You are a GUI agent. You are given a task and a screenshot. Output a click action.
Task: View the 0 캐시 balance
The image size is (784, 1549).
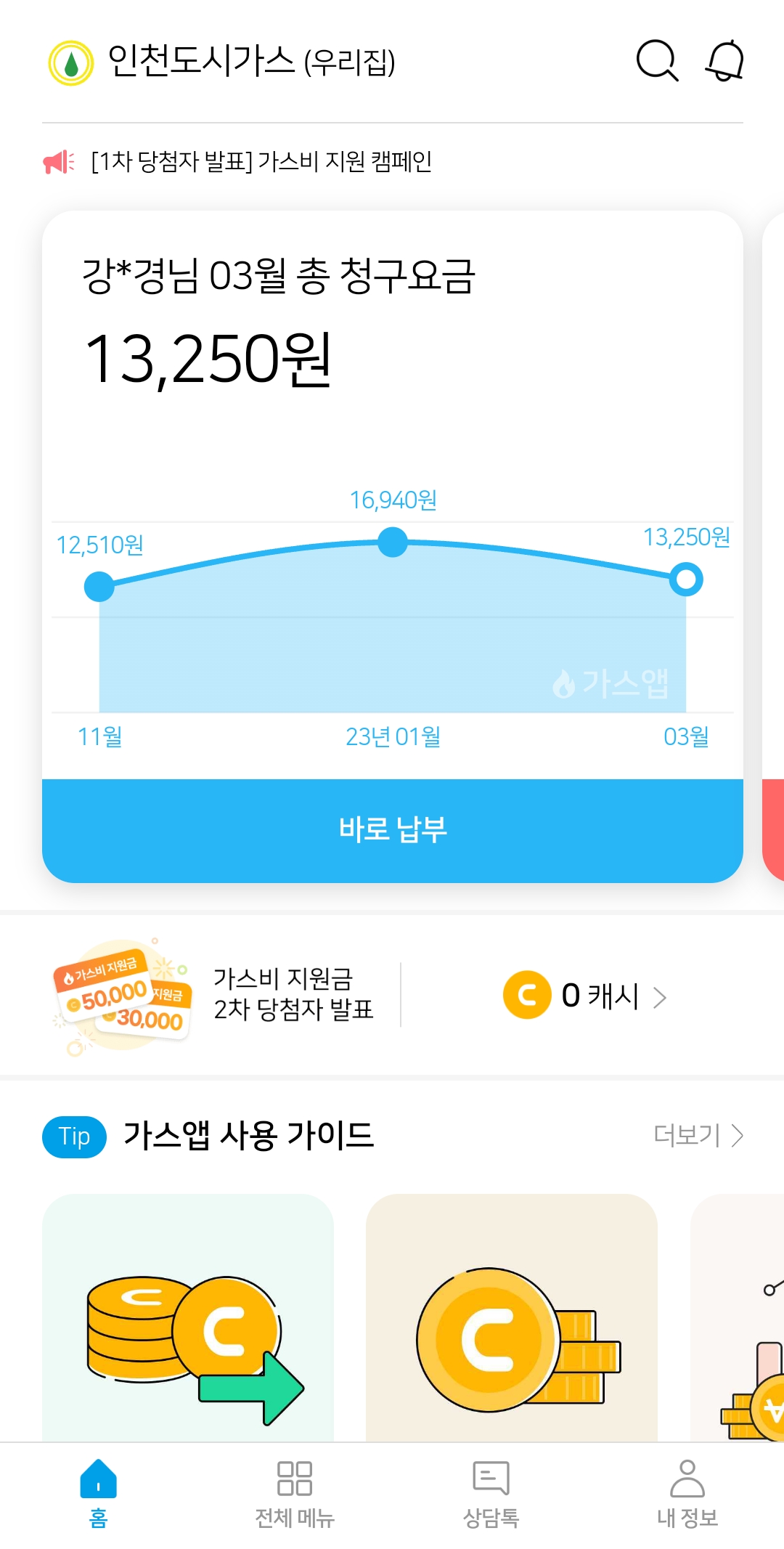click(x=585, y=996)
